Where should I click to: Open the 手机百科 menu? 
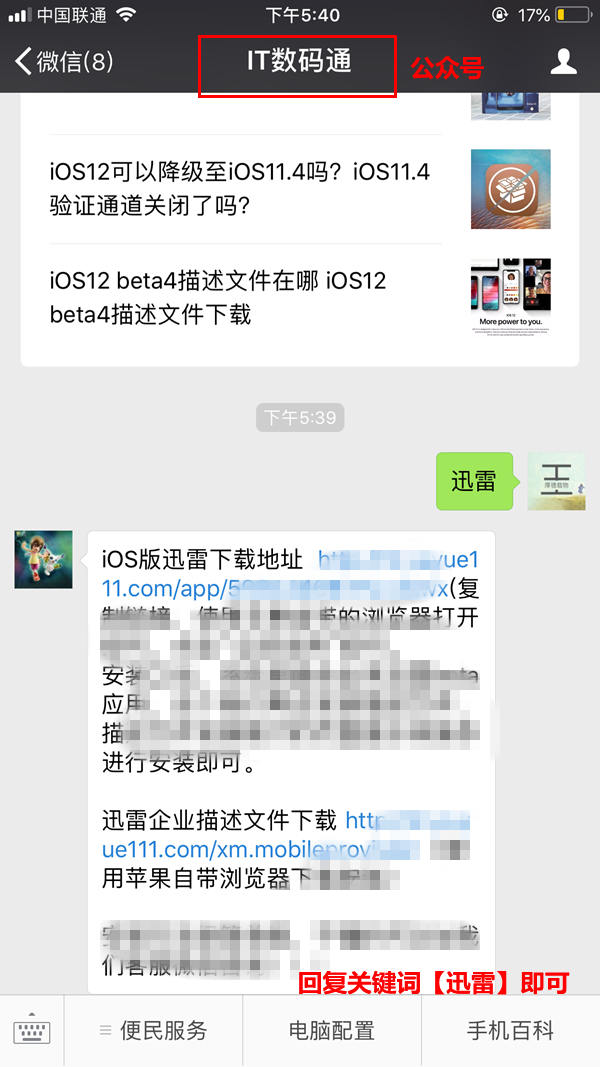[510, 1031]
